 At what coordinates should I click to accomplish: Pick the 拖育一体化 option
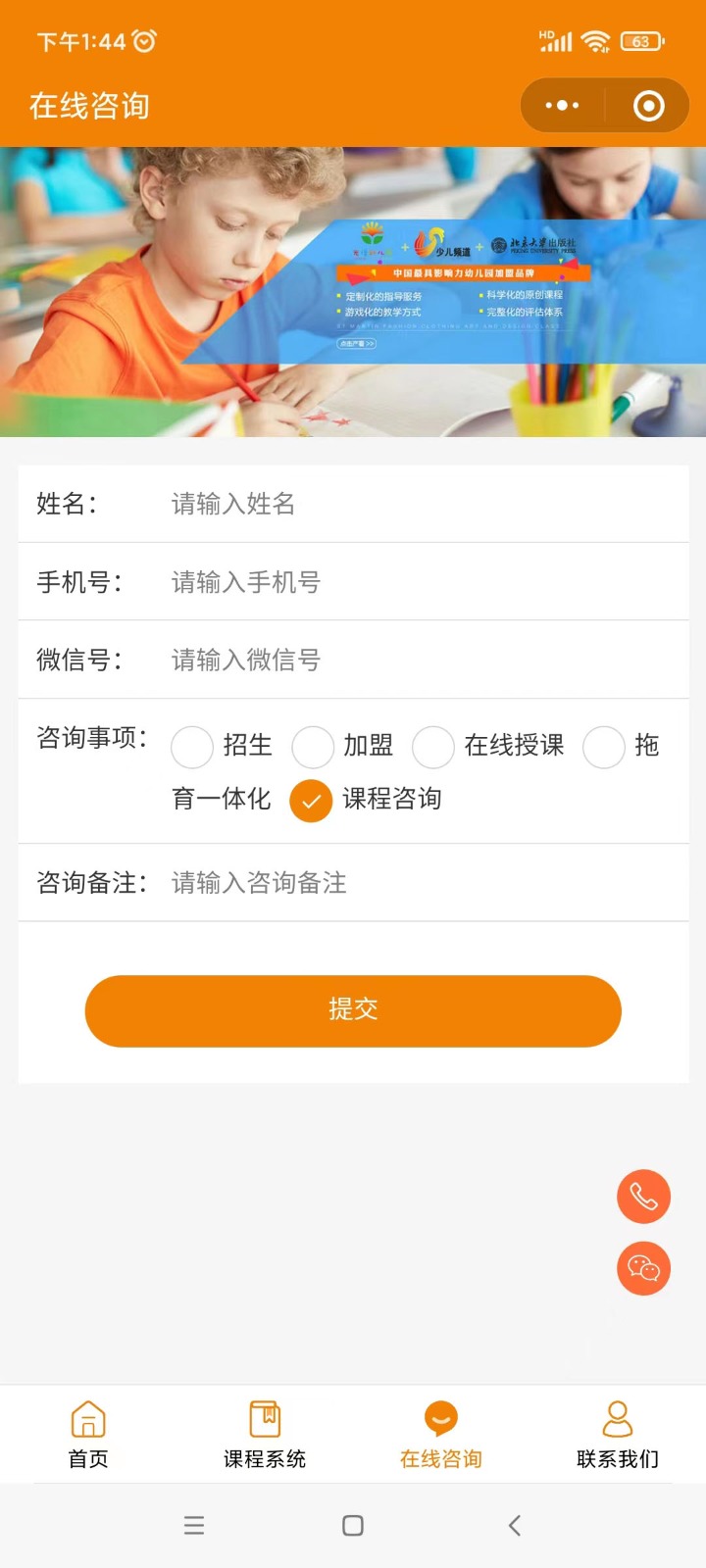click(x=604, y=747)
